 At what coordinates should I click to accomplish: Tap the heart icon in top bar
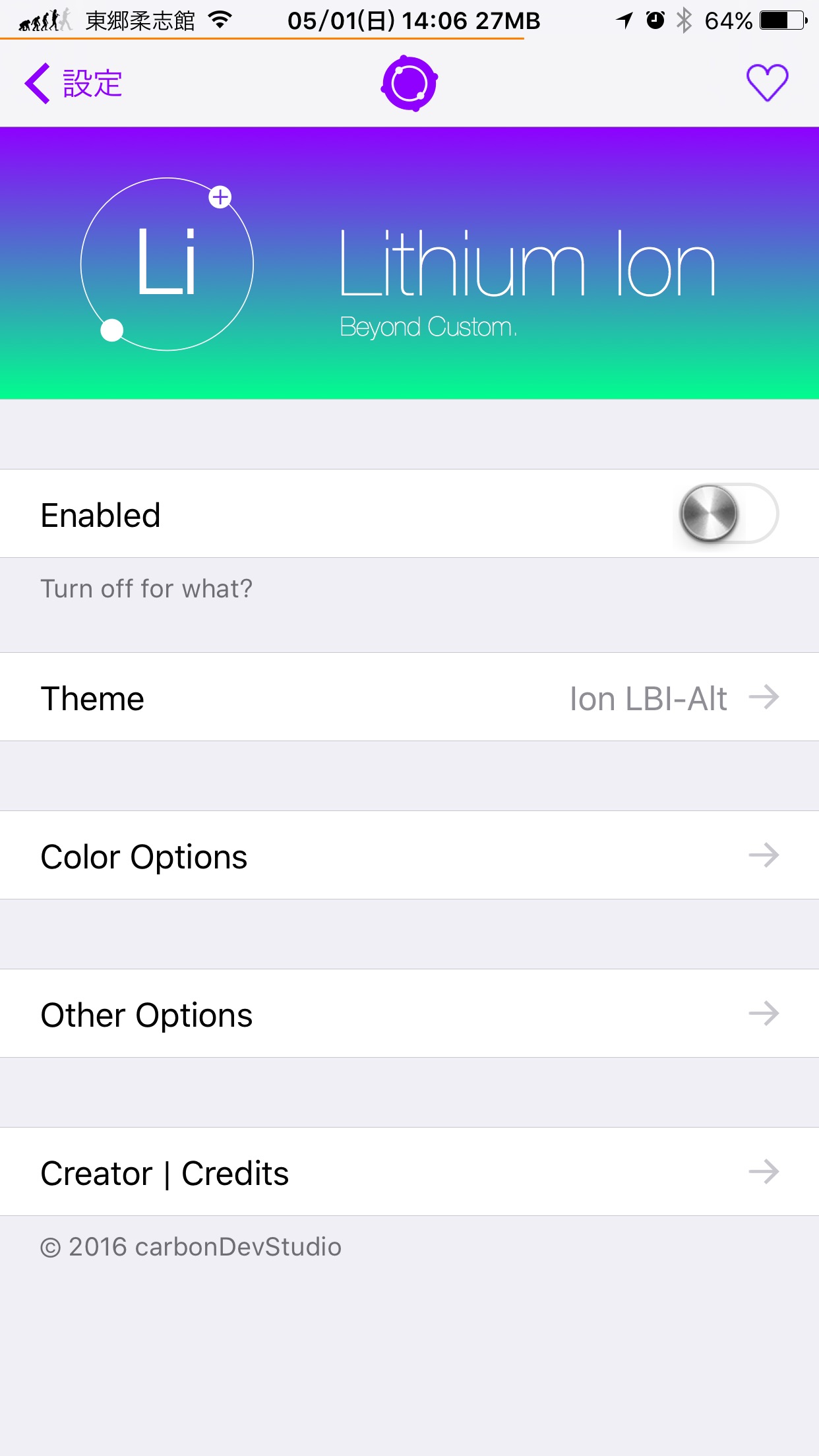pos(767,83)
